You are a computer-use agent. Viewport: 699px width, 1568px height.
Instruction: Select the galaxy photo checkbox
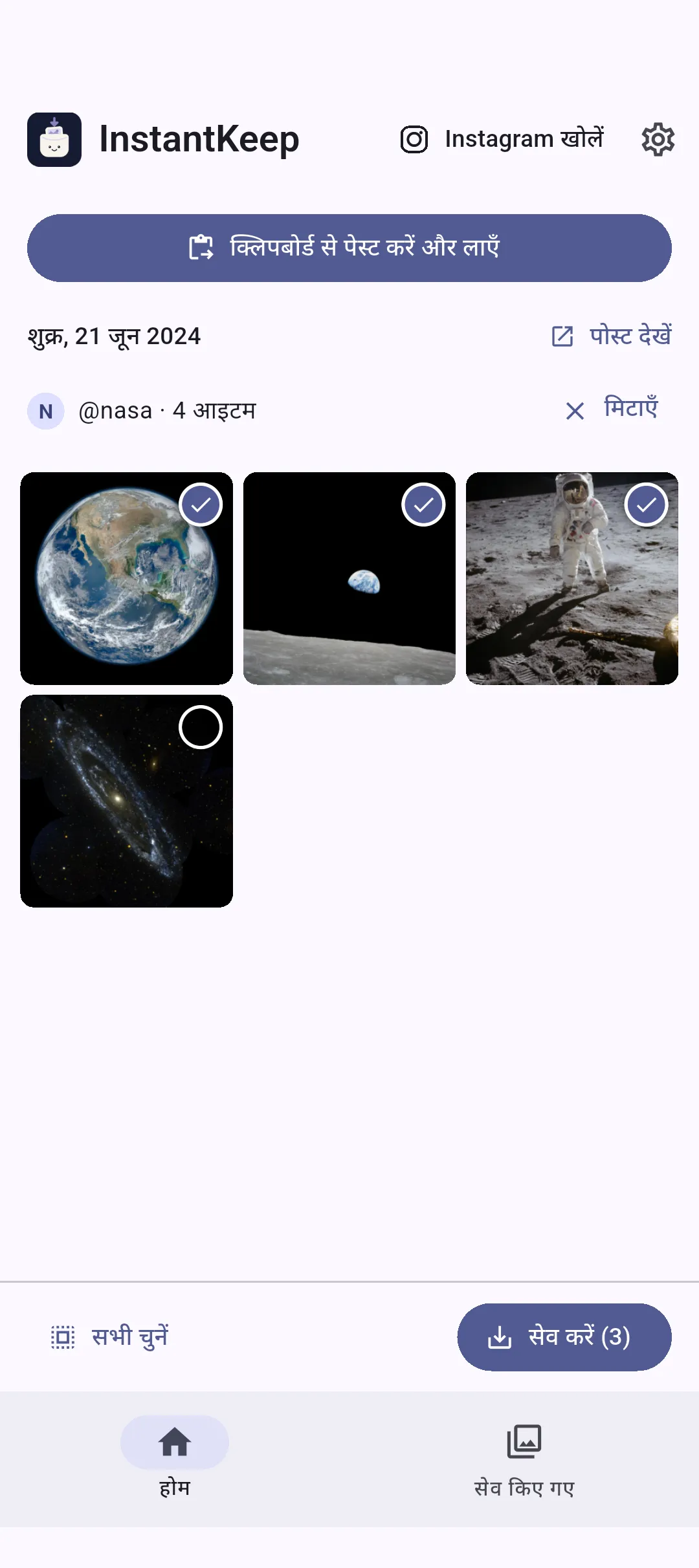(201, 727)
